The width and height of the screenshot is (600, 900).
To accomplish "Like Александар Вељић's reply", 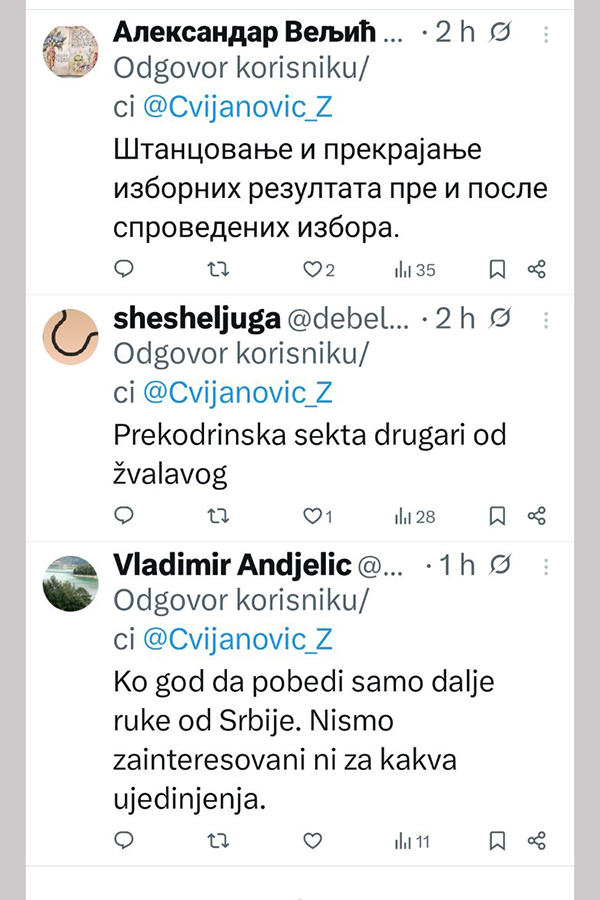I will (312, 269).
